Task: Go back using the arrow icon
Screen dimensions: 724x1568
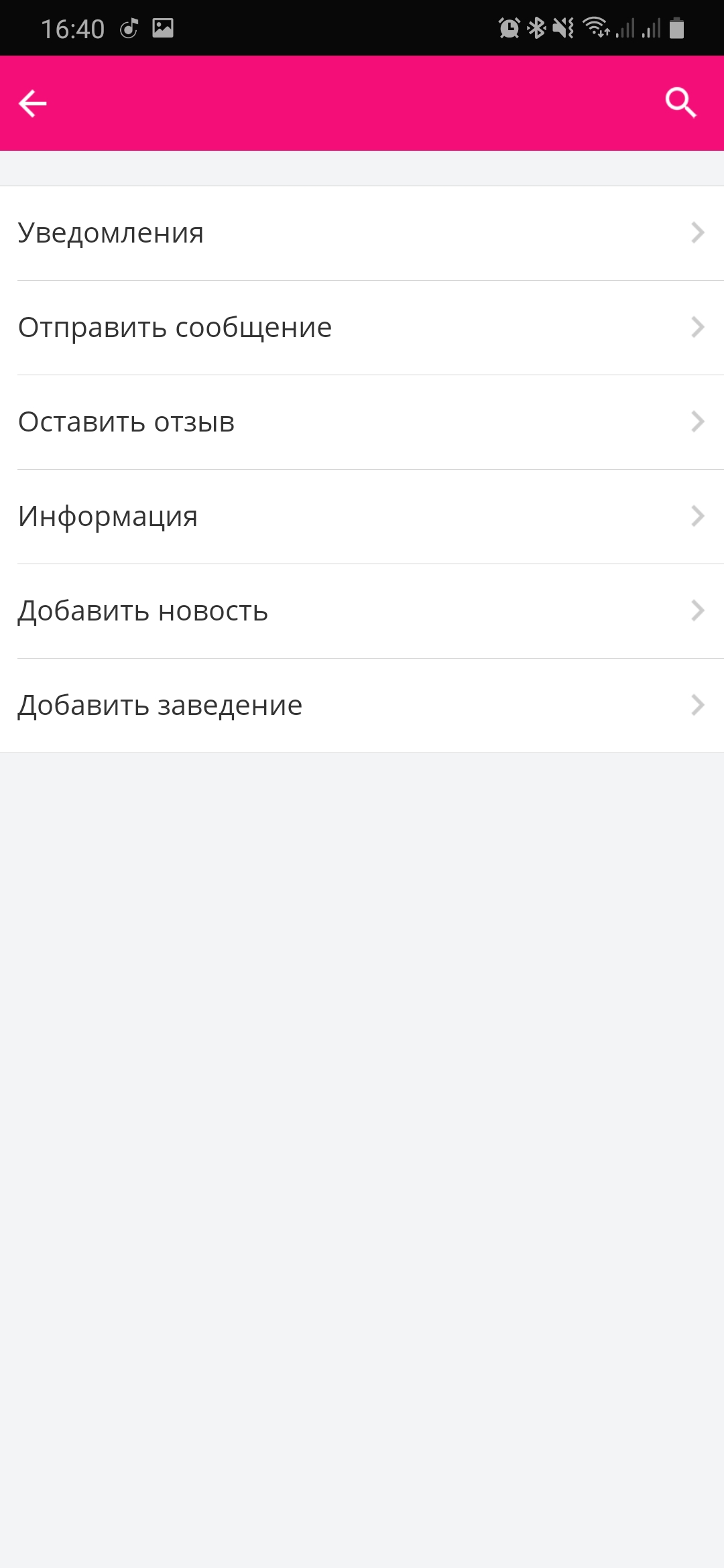Action: pyautogui.click(x=32, y=103)
